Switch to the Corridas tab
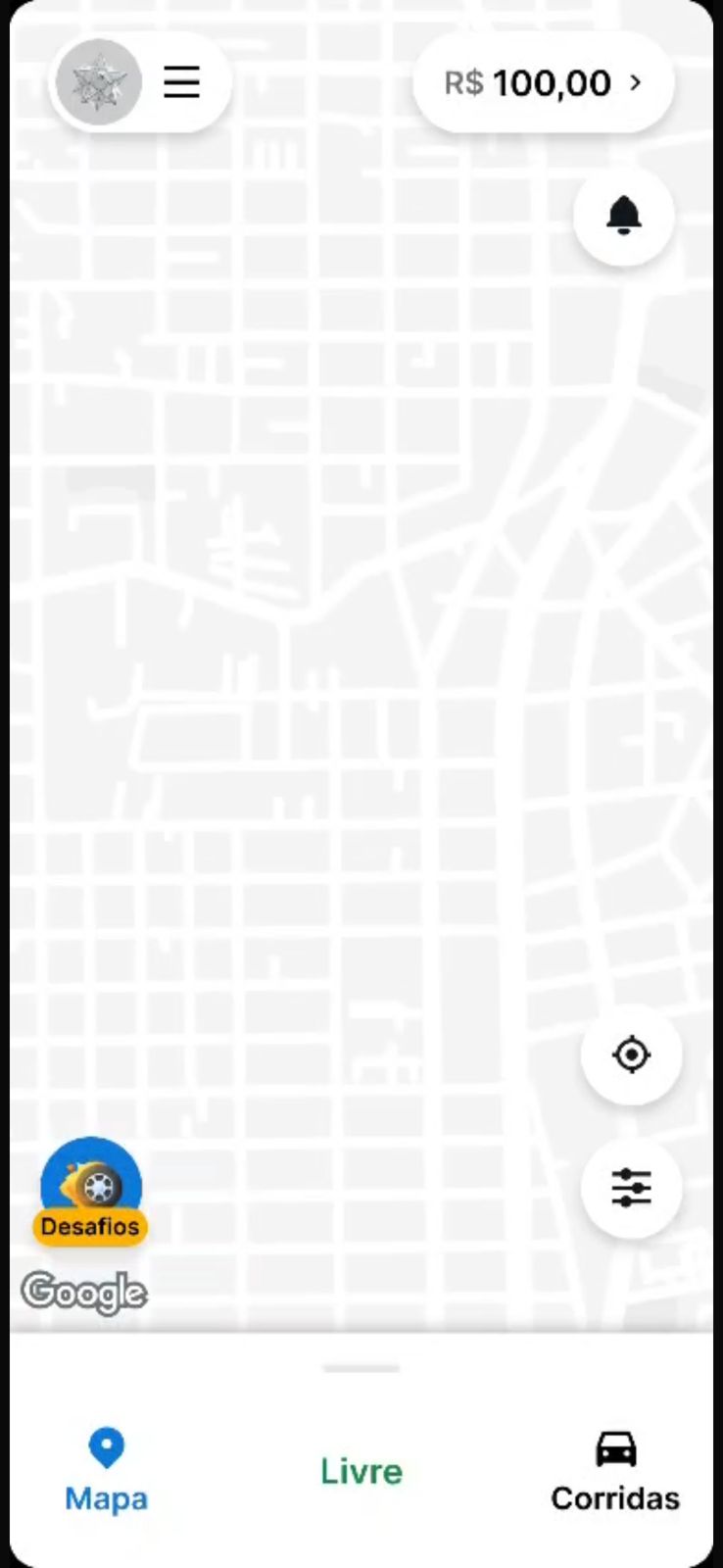 [x=615, y=1470]
